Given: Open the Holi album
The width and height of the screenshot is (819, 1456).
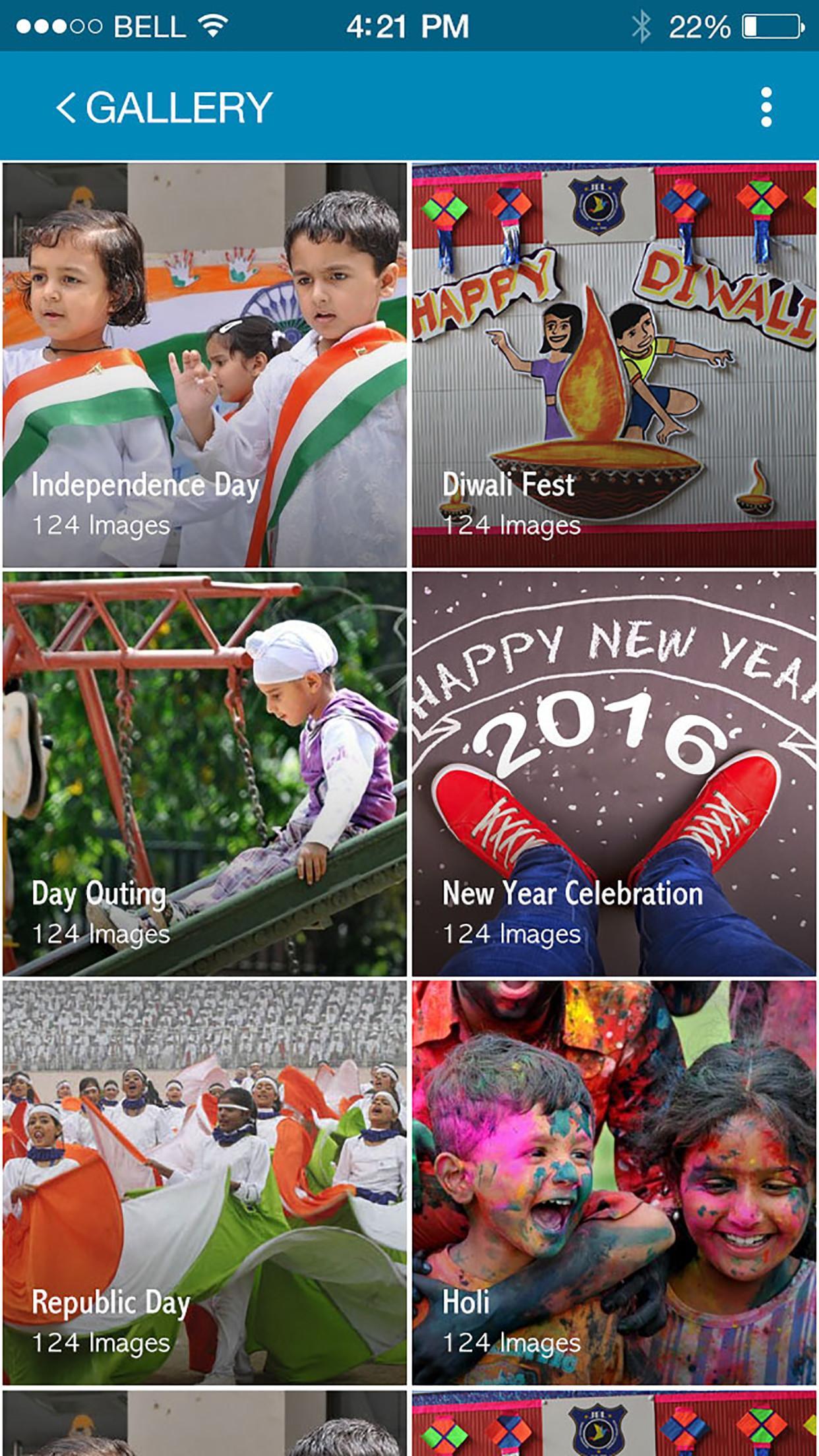Looking at the screenshot, I should tap(614, 1182).
